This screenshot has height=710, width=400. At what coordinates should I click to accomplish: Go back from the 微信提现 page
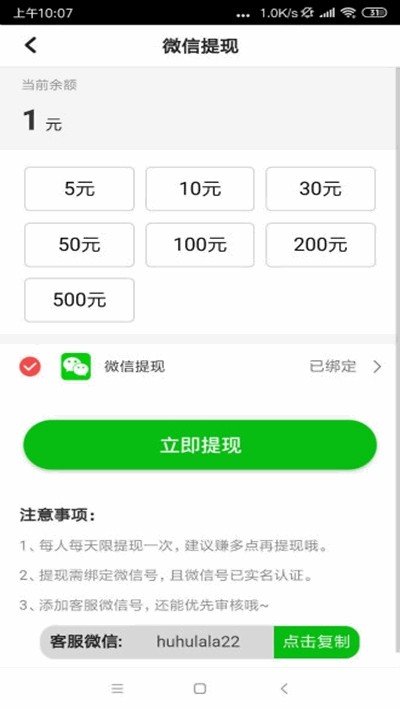point(30,45)
